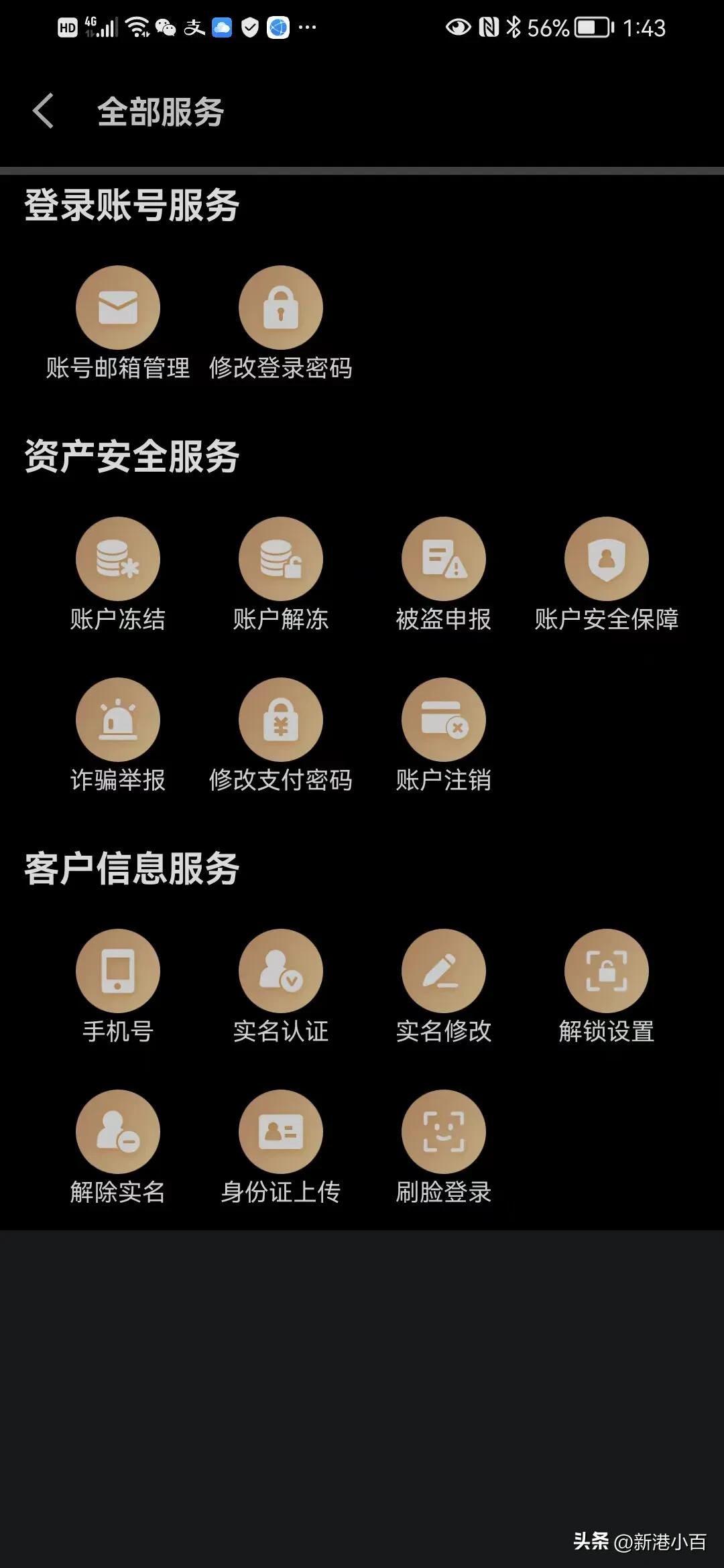Open the 登录账号服务 section heading
This screenshot has height=1568, width=724.
click(131, 205)
